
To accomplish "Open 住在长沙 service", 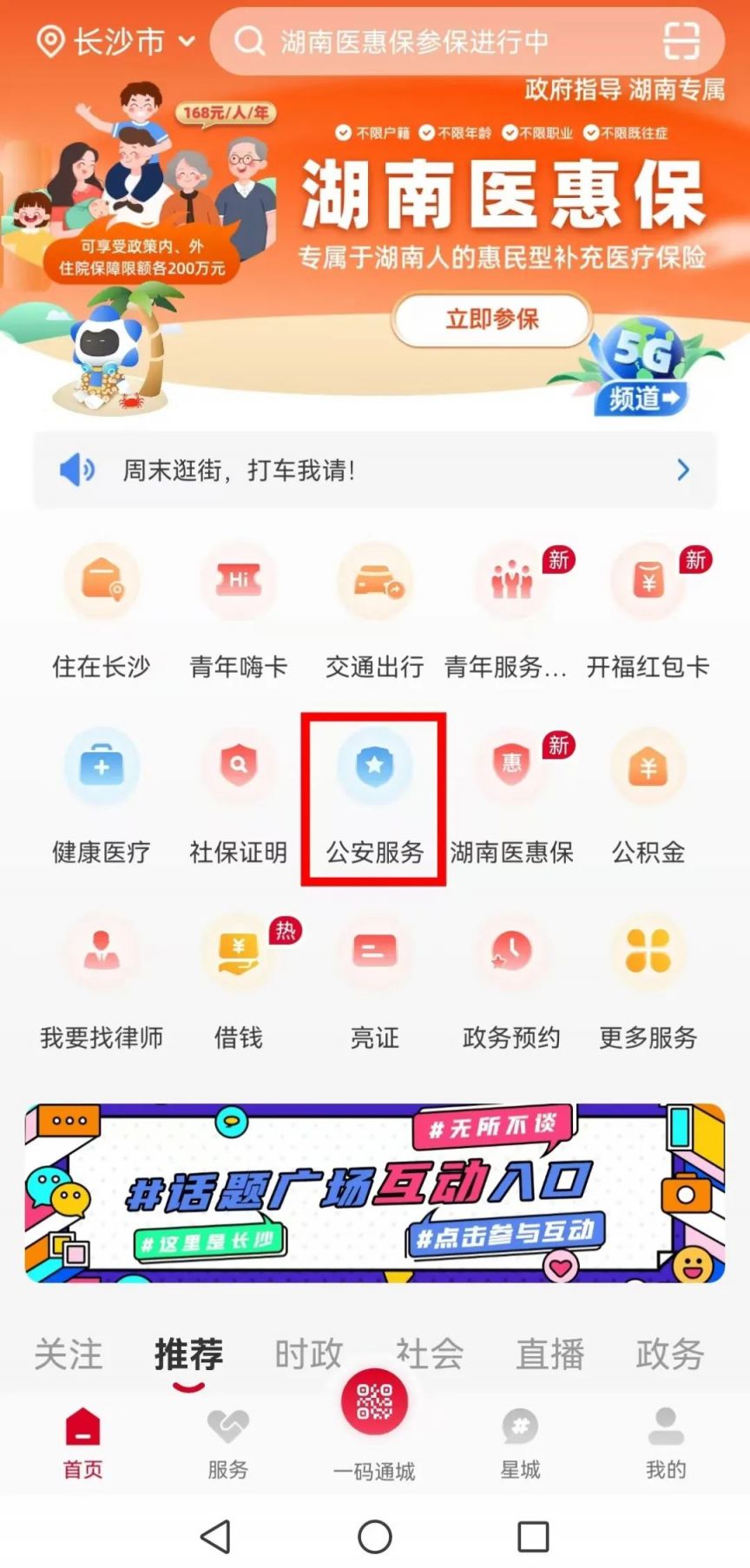I will [102, 608].
